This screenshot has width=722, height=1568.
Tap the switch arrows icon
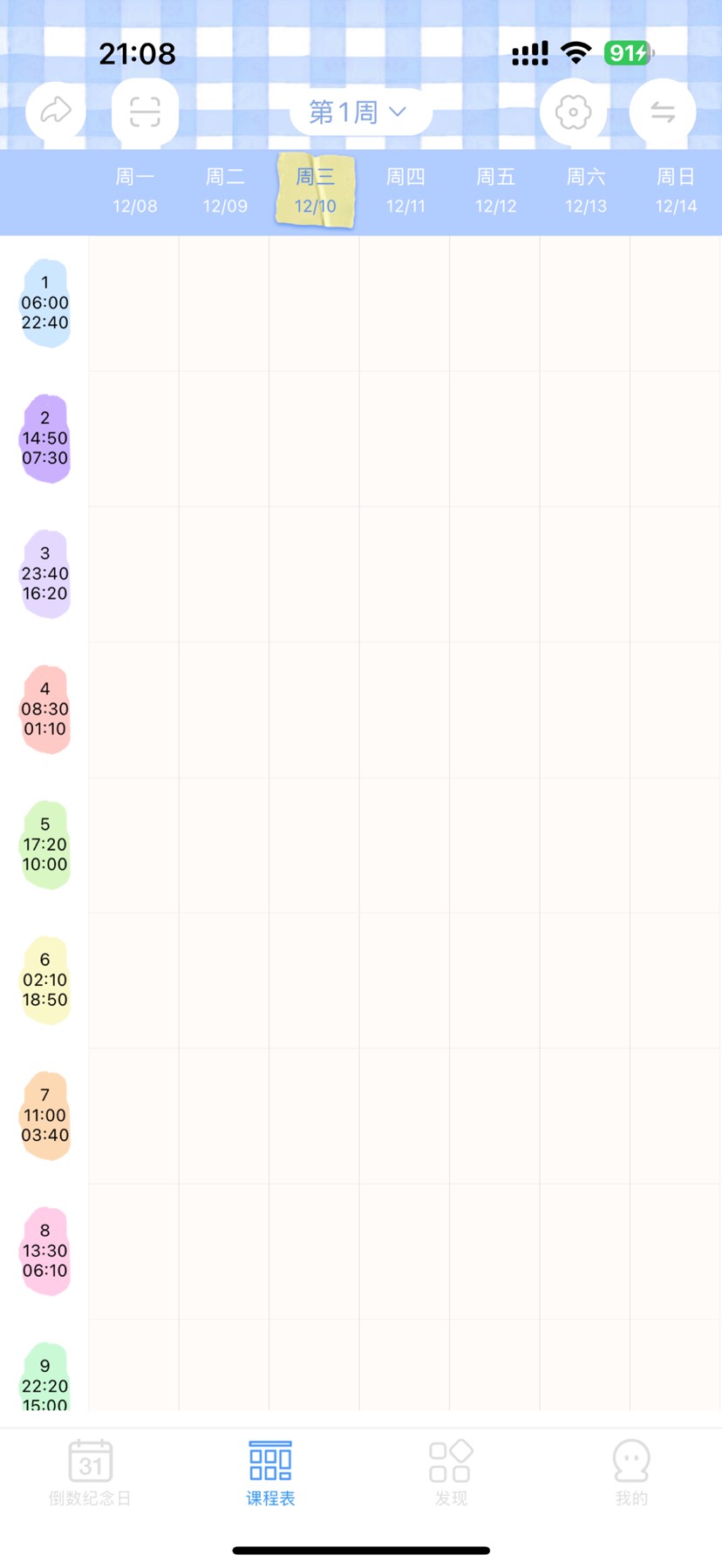(663, 112)
